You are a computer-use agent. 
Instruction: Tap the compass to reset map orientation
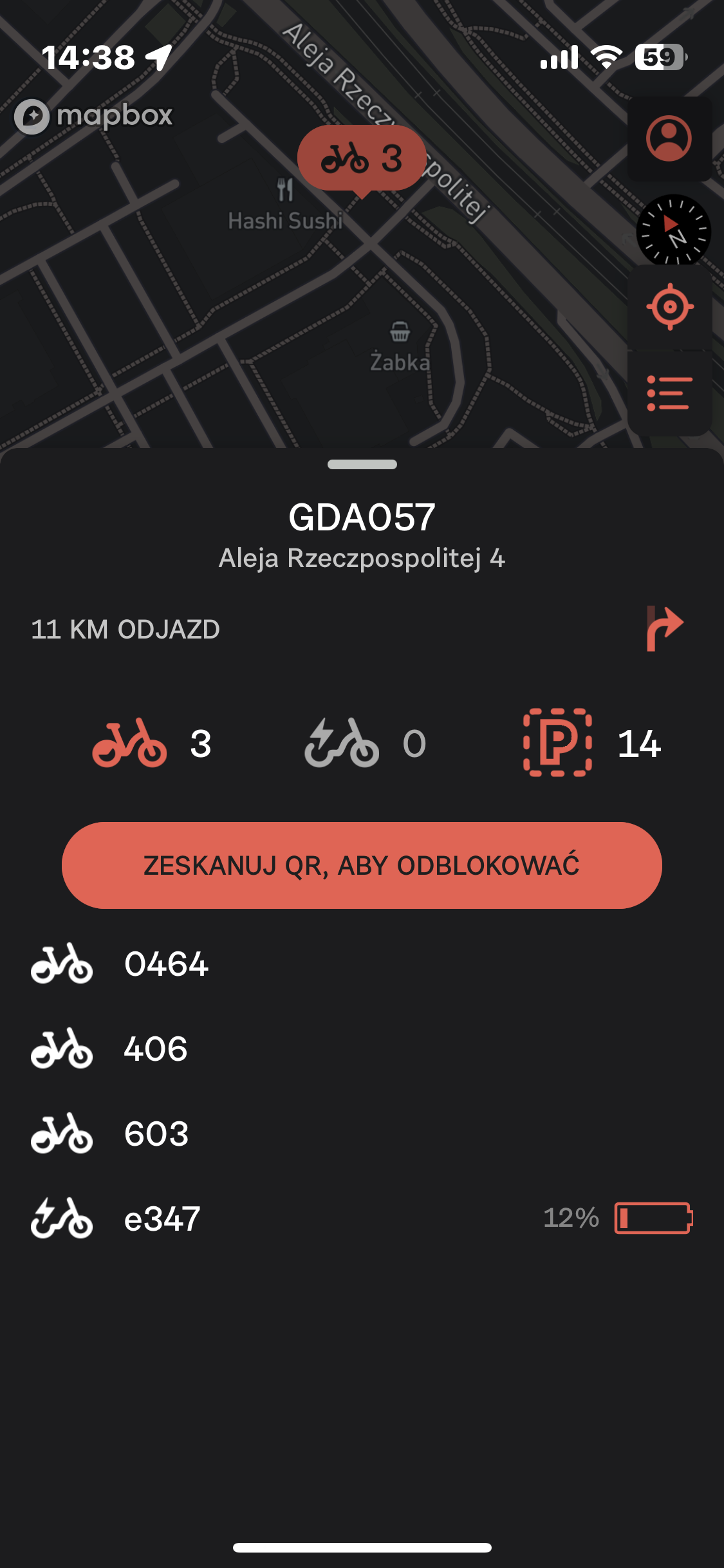point(673,231)
